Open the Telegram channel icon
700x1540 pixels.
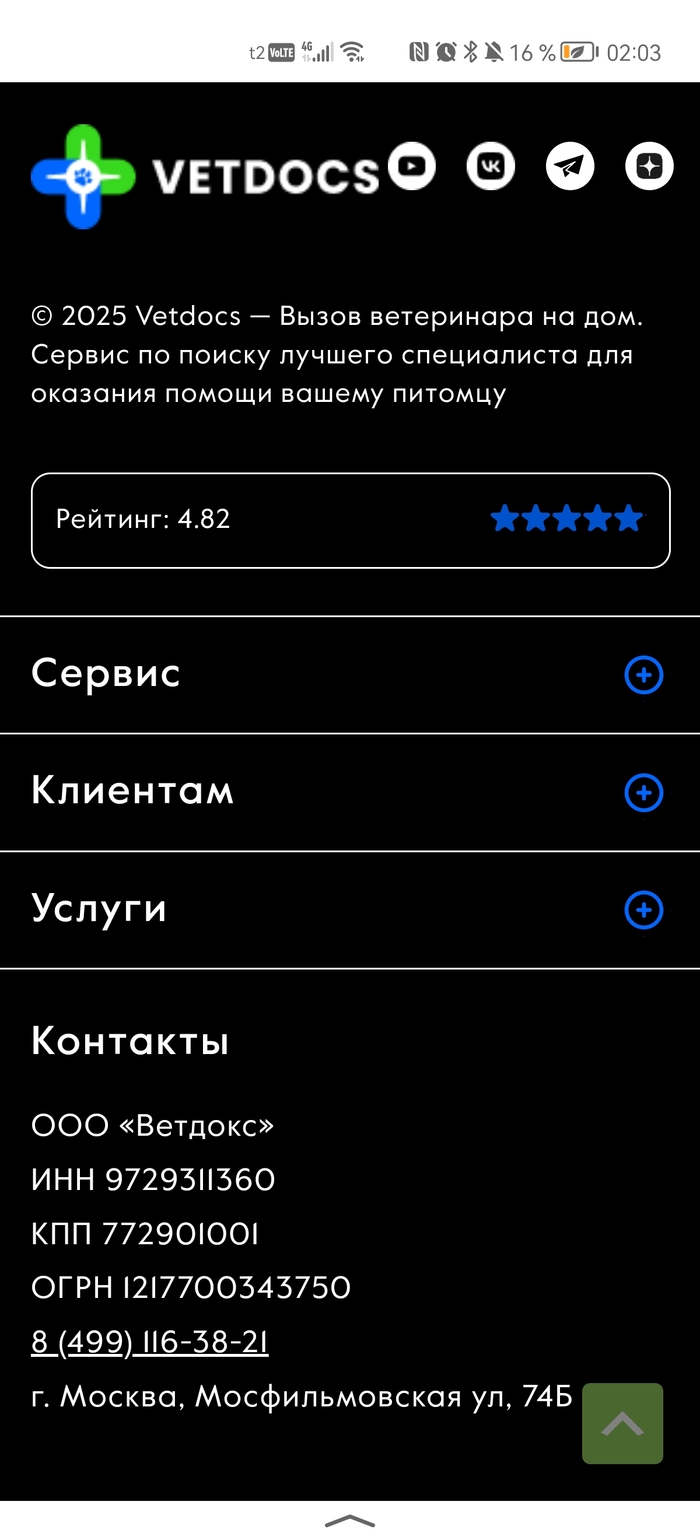point(570,166)
